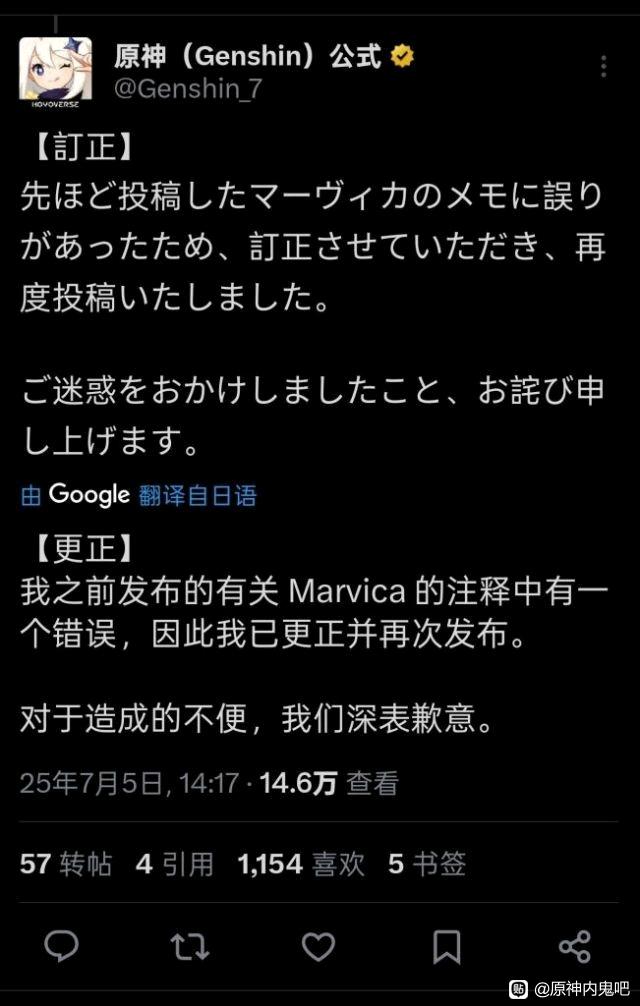Bookmark this tweet
Viewport: 640px width, 1006px height.
447,945
